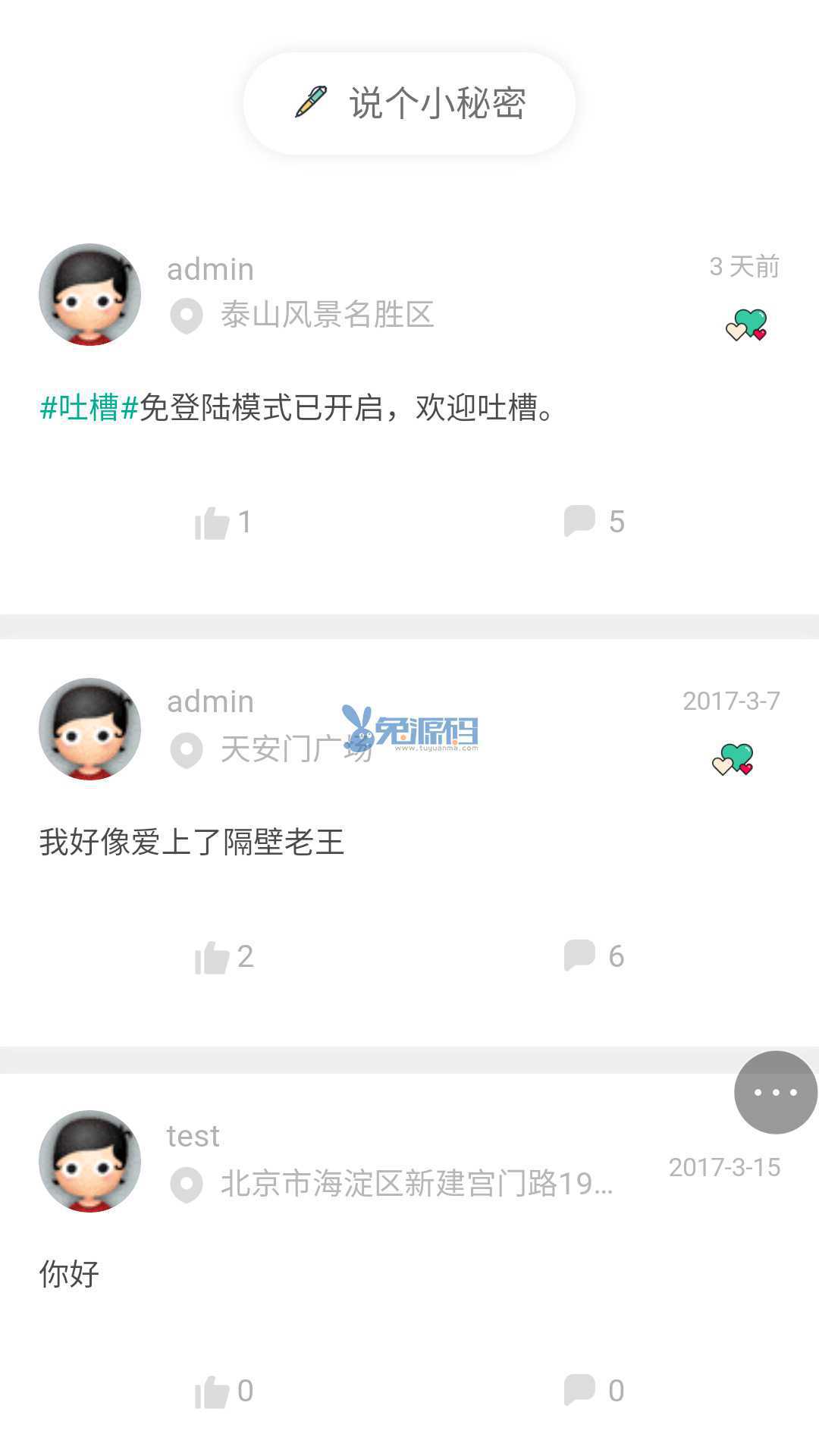
Task: Tap the hearts icon on the 3 天前 post
Action: (747, 325)
